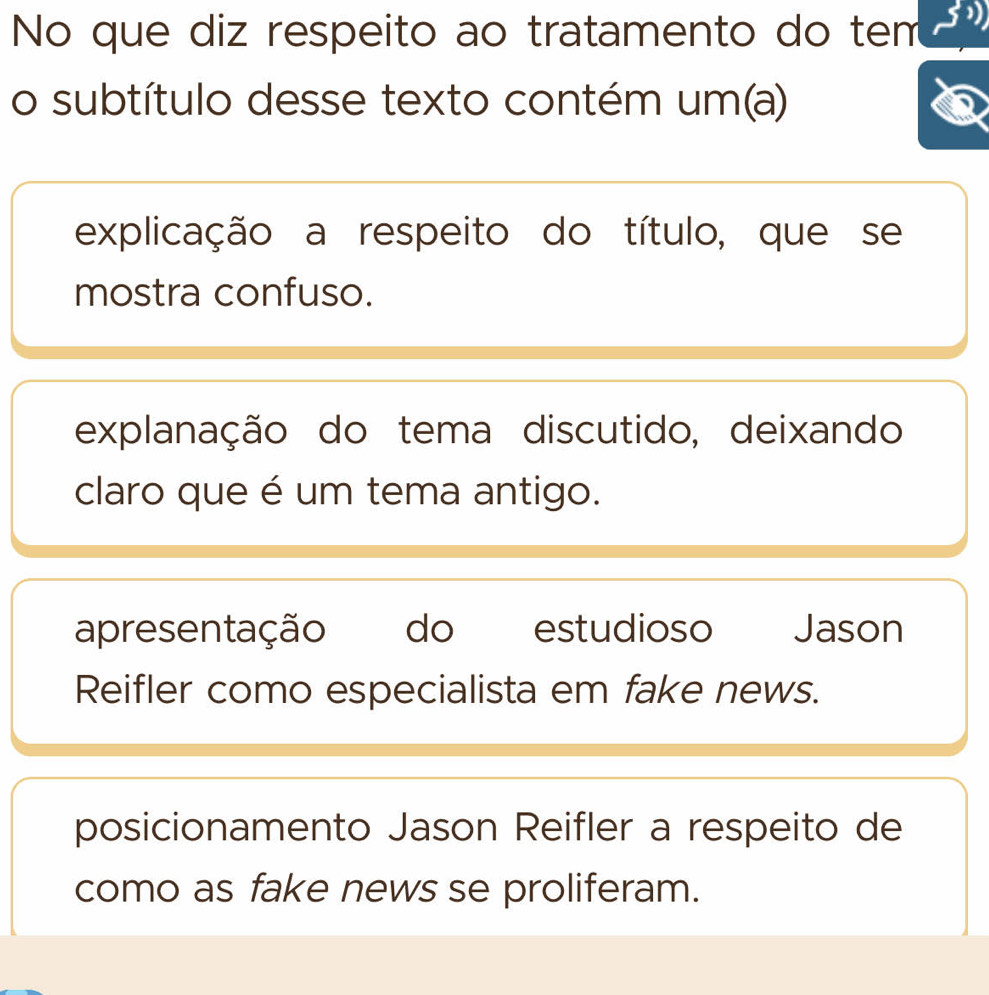Select 'posicionamento Jason Reifler' answer option
The image size is (989, 995).
point(489,857)
